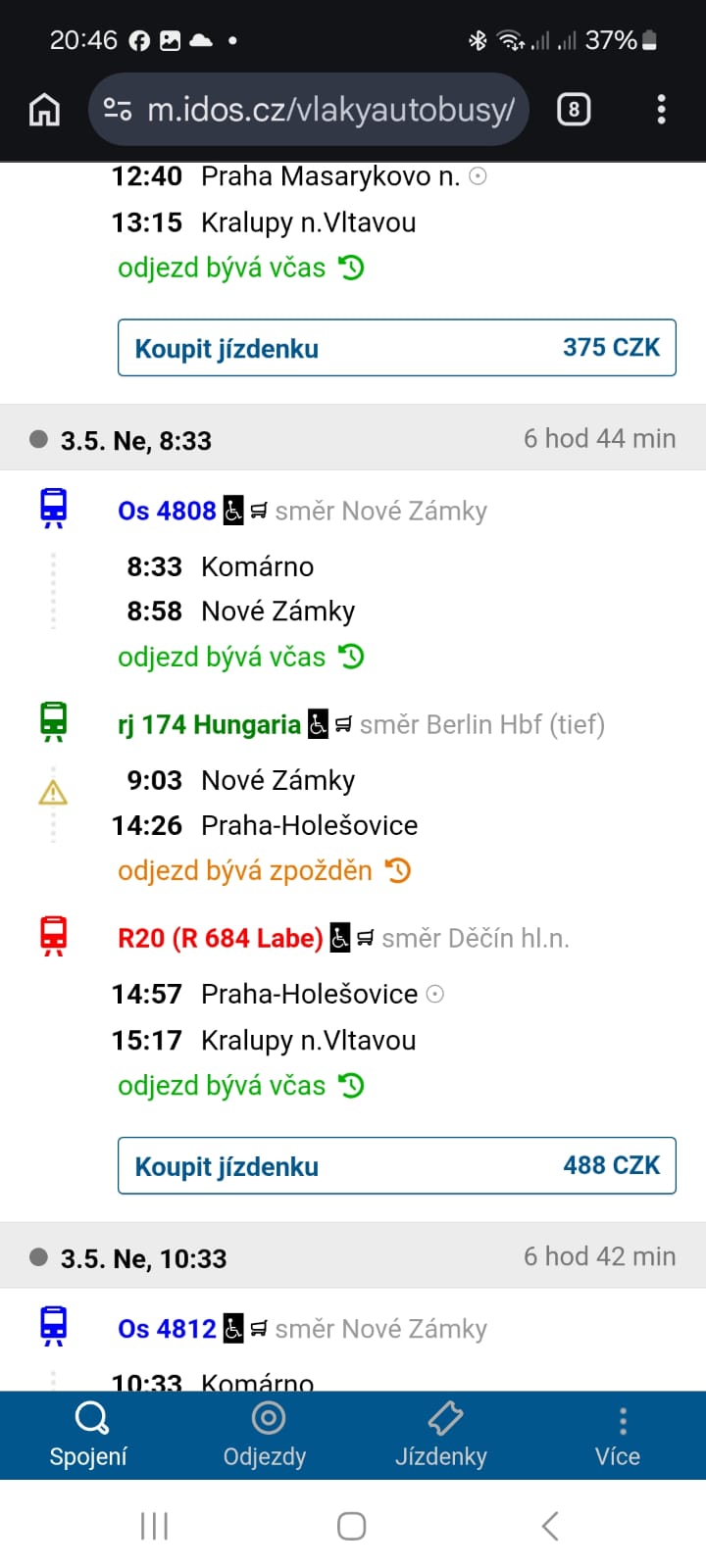This screenshot has width=706, height=1568.
Task: Tap the m.idos.cz address bar
Action: coord(309,110)
